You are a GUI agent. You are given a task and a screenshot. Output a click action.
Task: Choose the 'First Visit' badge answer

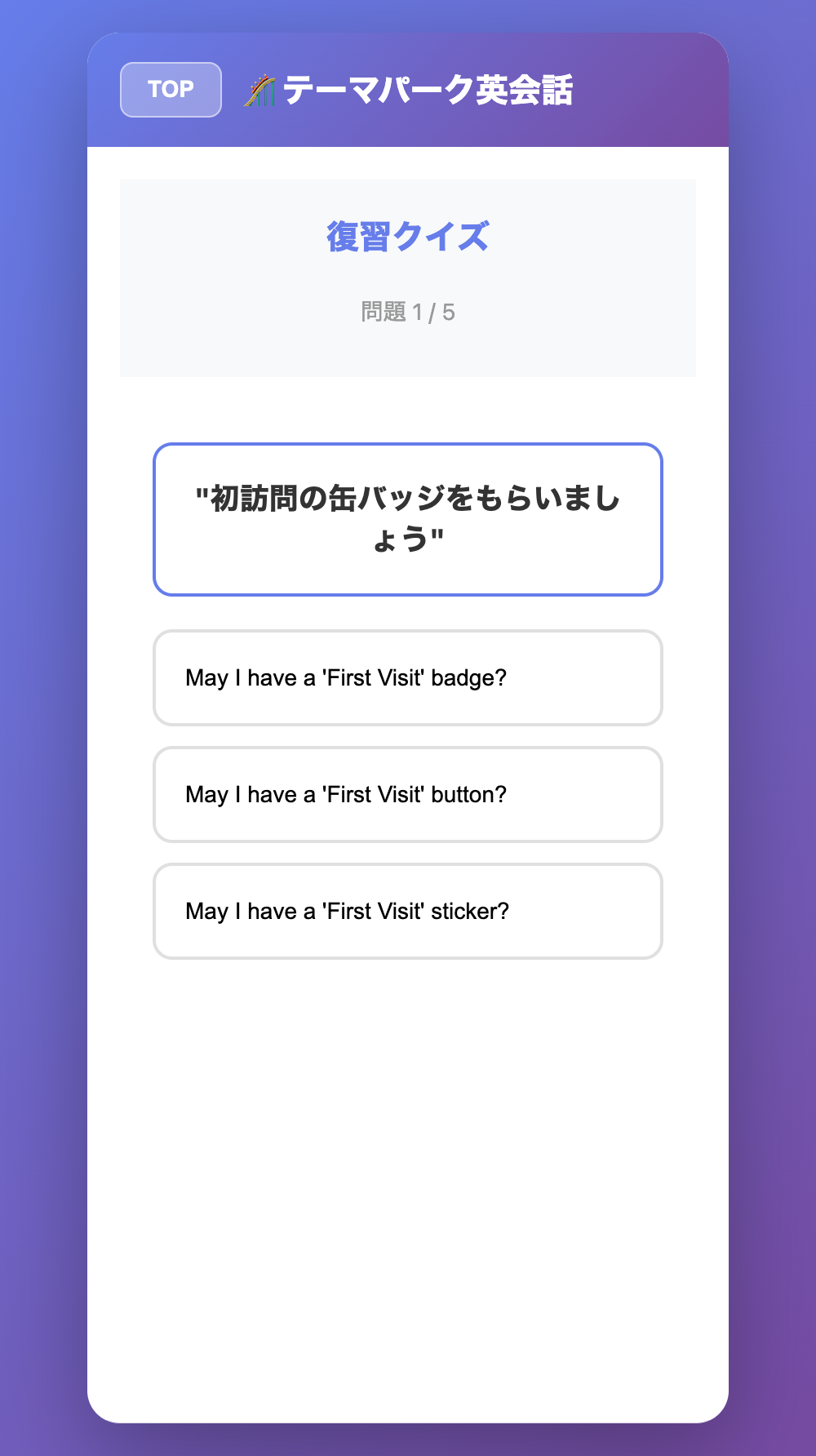coord(407,677)
